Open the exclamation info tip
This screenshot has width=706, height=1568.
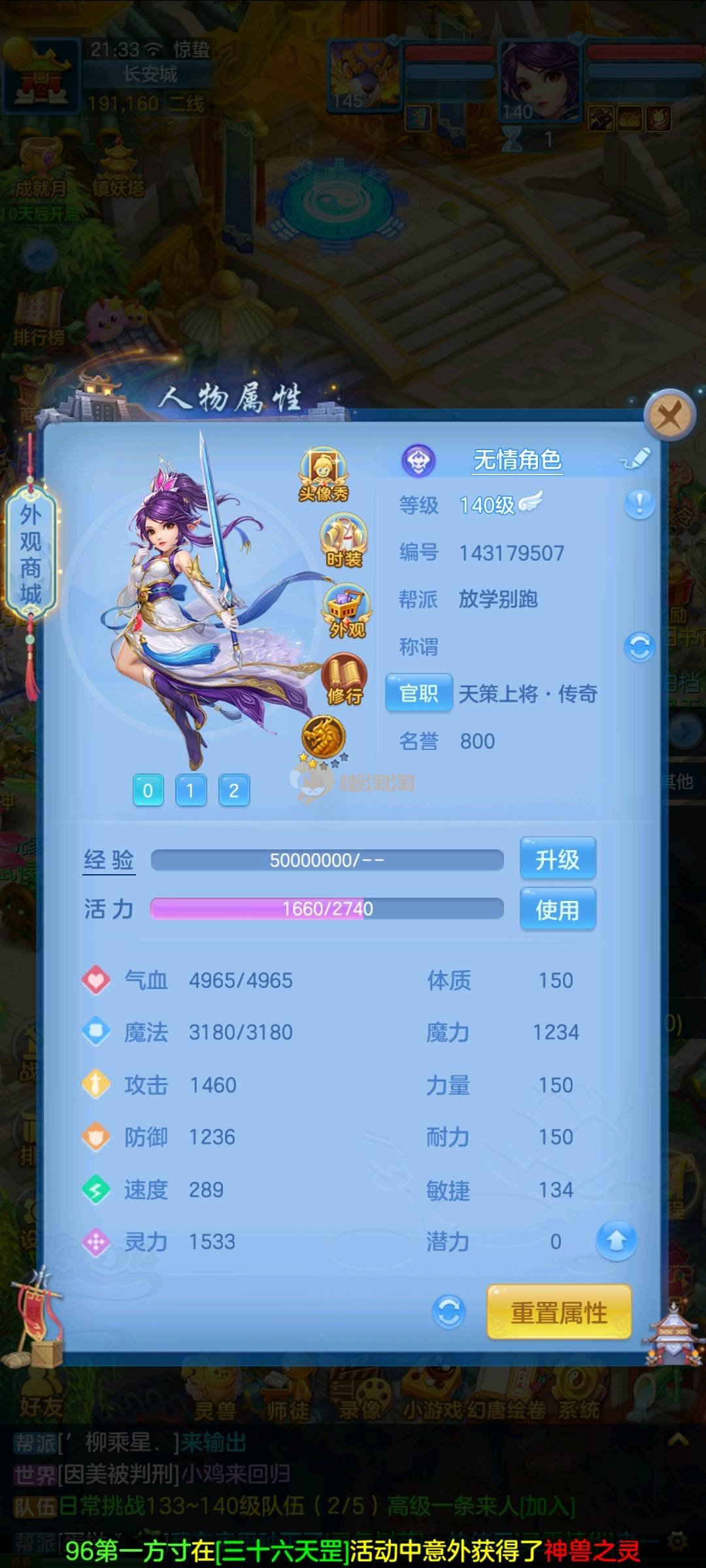pos(639,504)
